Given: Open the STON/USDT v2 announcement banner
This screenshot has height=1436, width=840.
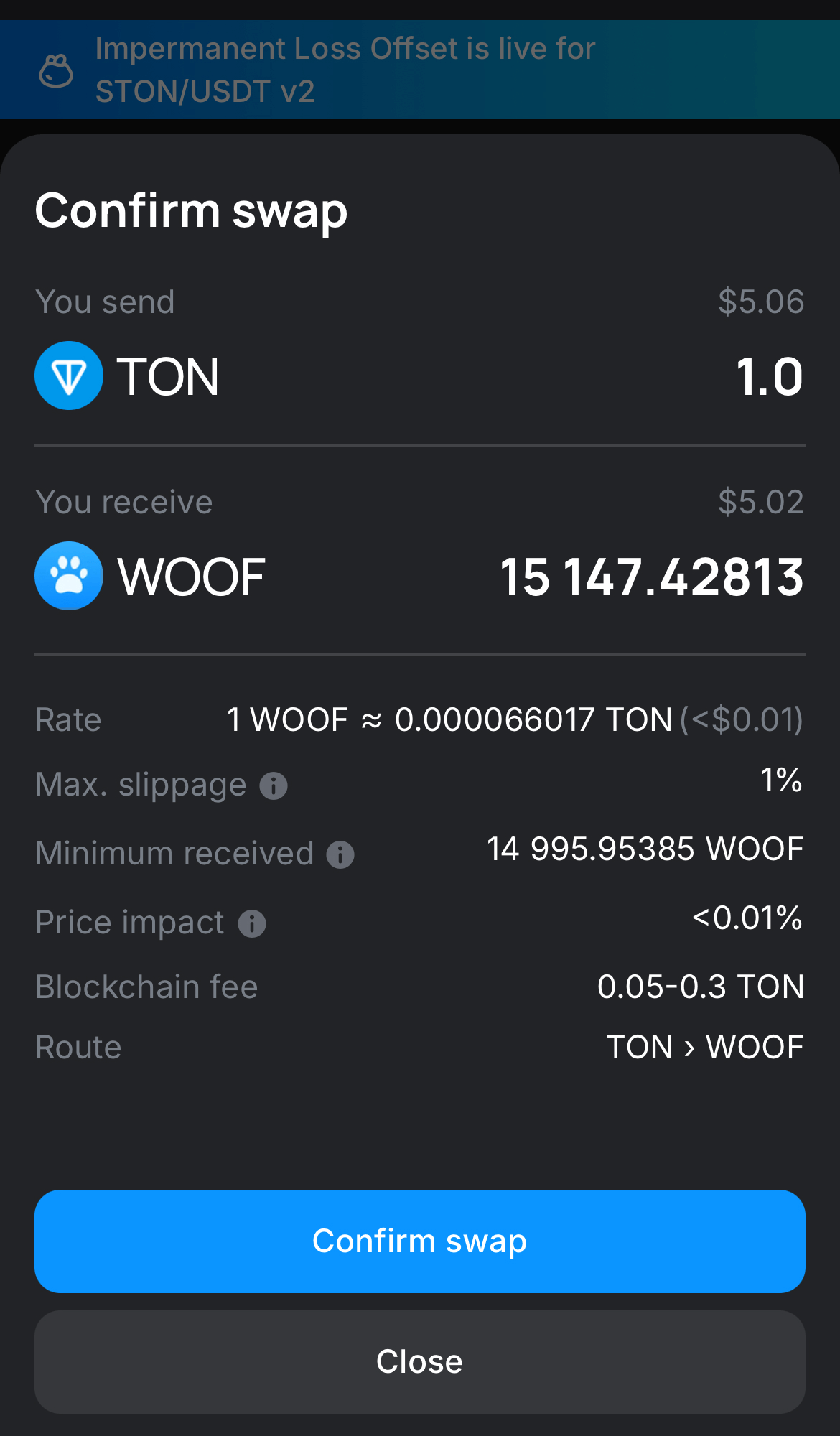Looking at the screenshot, I should (x=345, y=70).
